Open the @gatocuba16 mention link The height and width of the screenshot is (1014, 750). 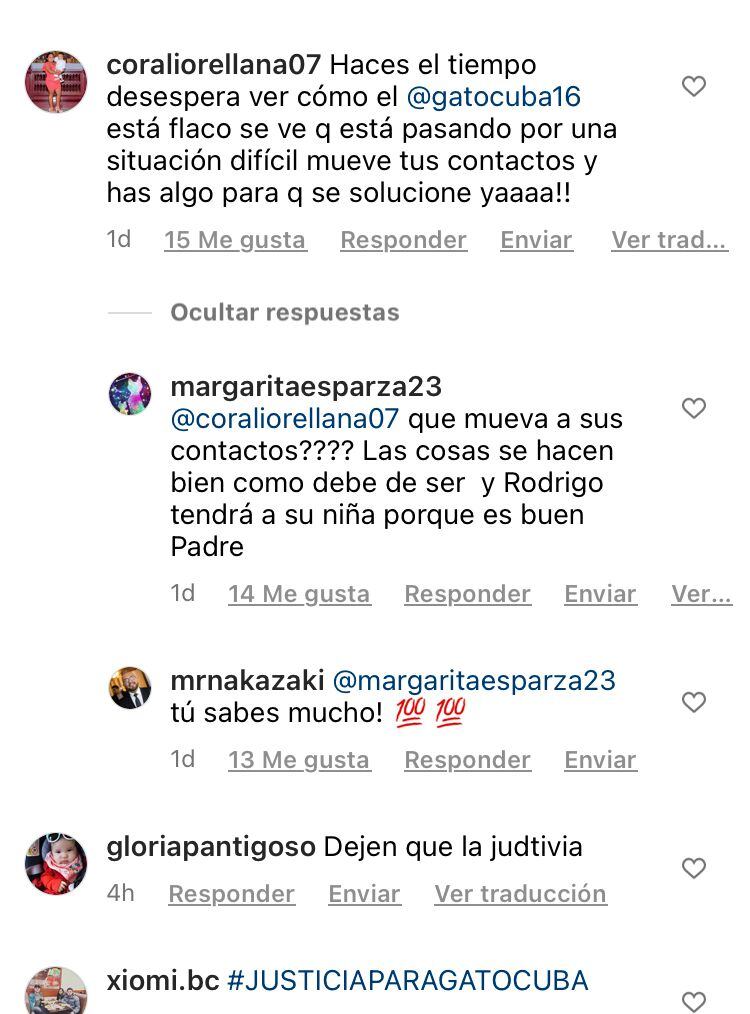tap(494, 97)
